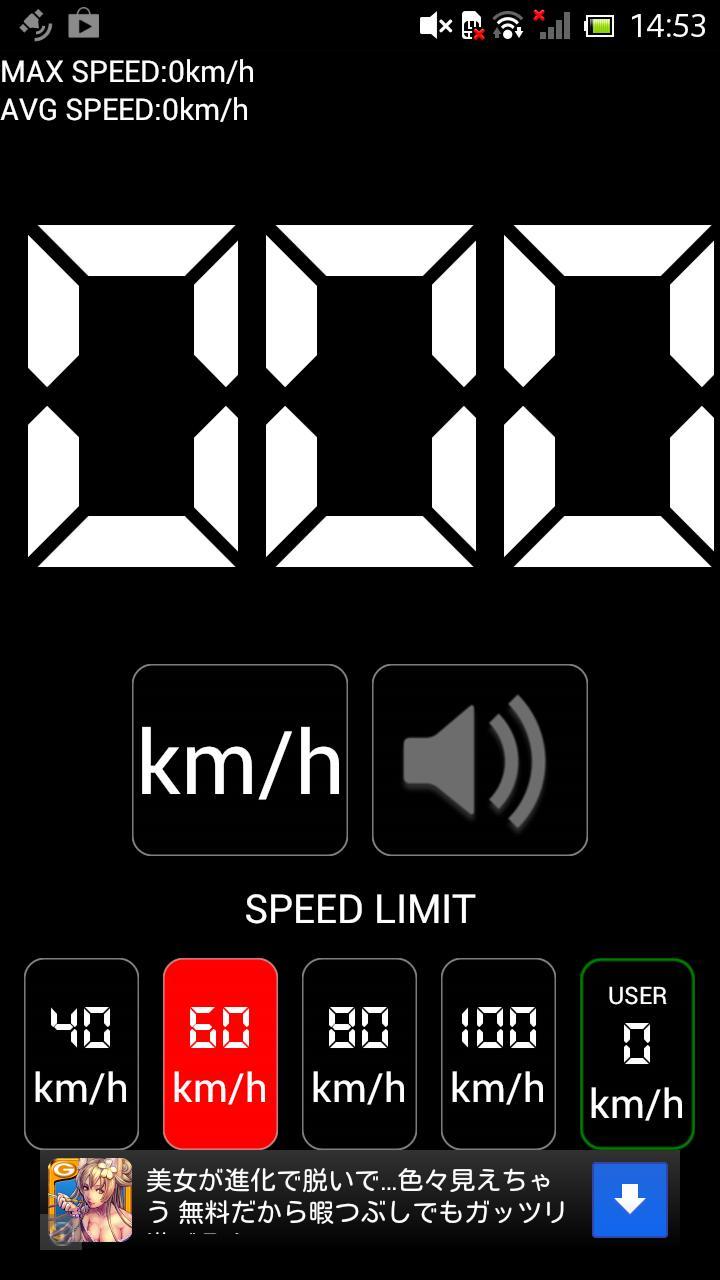This screenshot has width=720, height=1280.
Task: Select the 40 km/h speed limit
Action: [x=80, y=1052]
